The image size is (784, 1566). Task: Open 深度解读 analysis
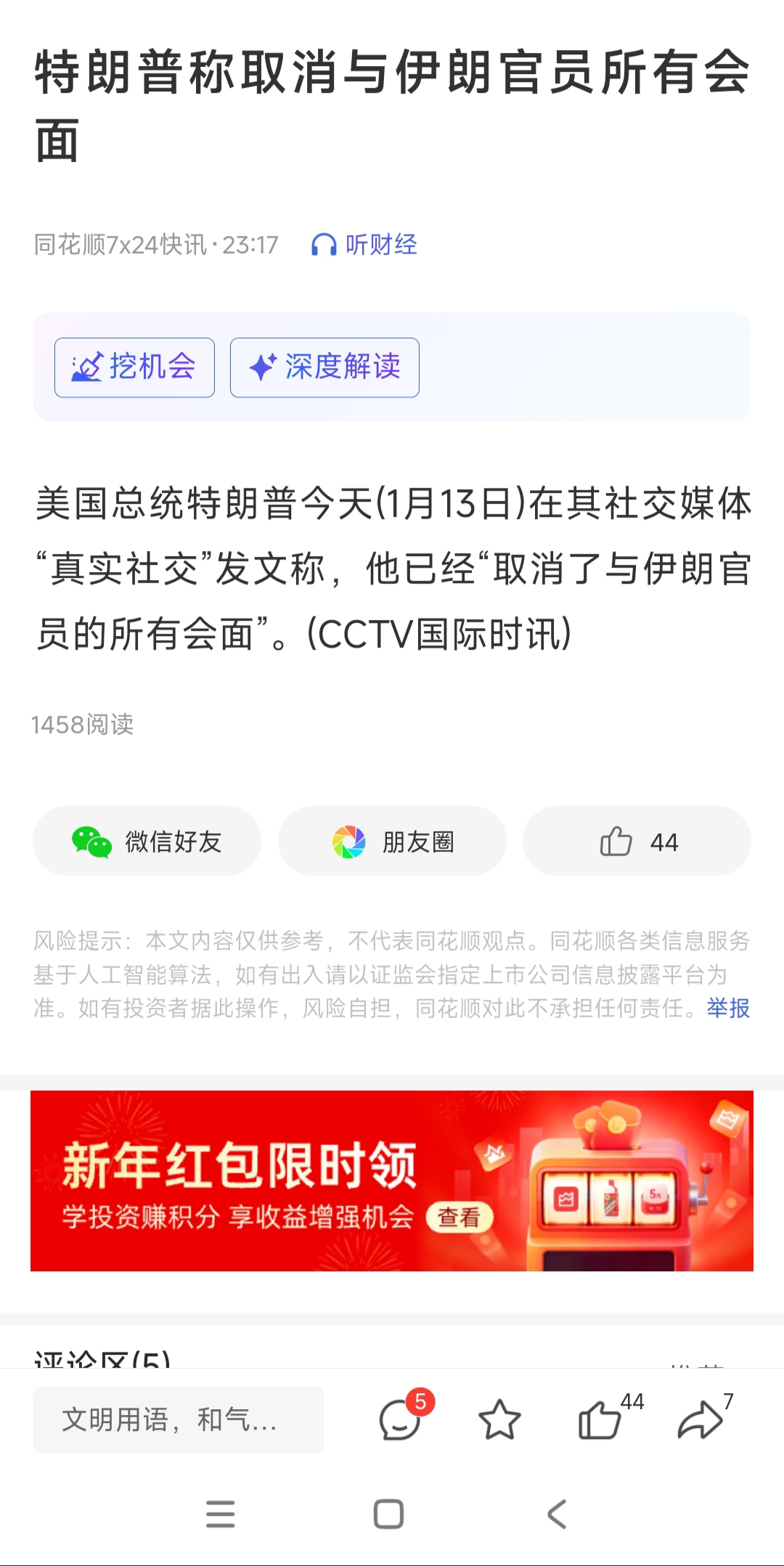(324, 367)
